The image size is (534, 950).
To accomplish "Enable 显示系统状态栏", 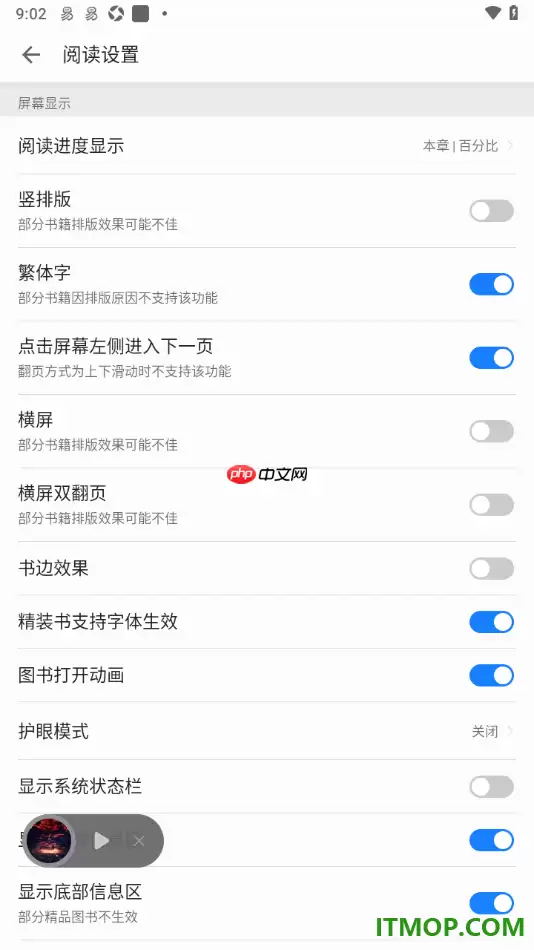I will pyautogui.click(x=492, y=786).
